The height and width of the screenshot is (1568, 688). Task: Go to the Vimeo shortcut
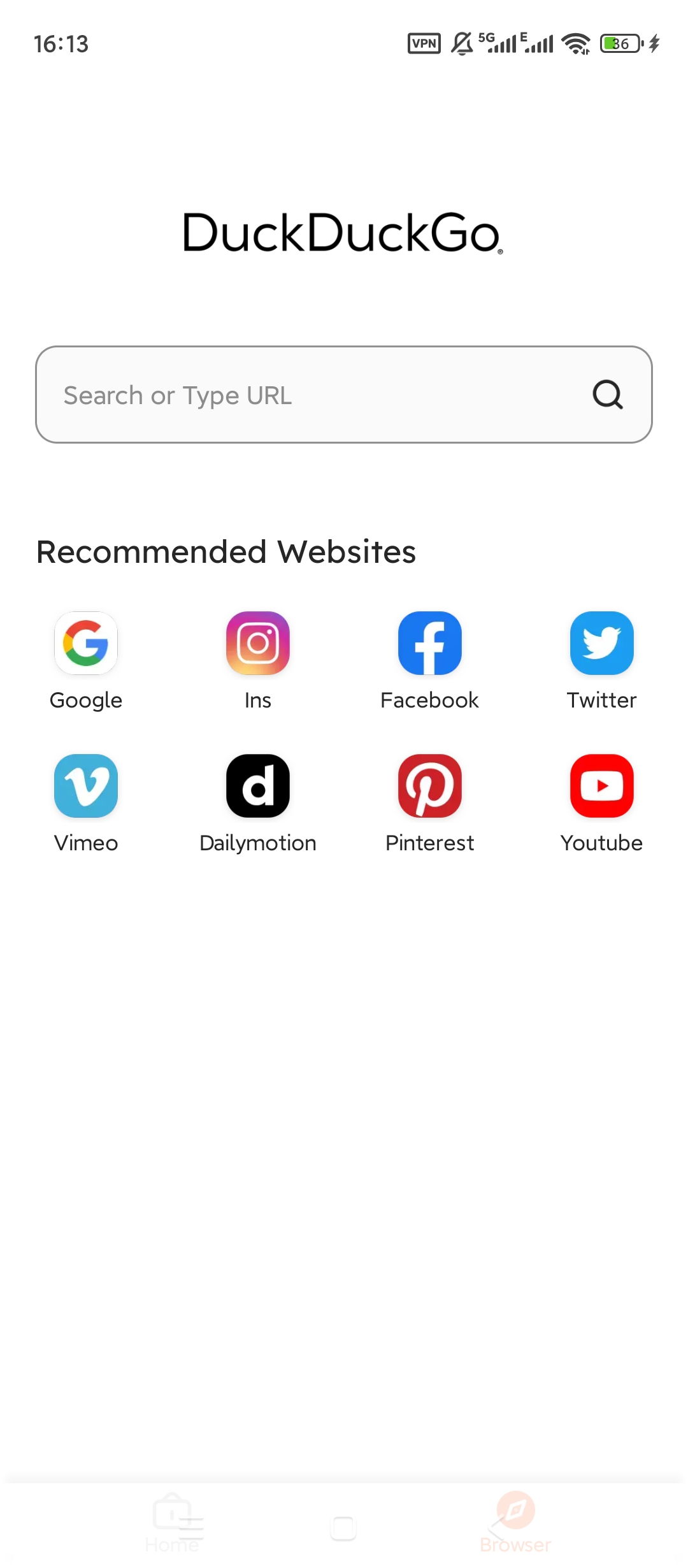point(86,787)
